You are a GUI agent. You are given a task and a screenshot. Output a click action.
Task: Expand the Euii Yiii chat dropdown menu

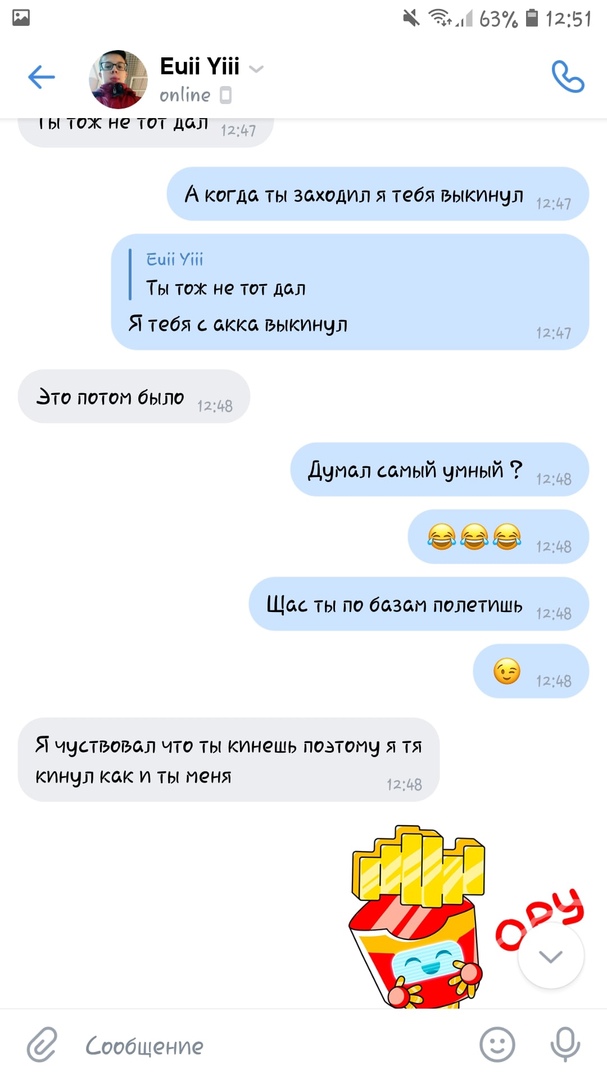256,69
